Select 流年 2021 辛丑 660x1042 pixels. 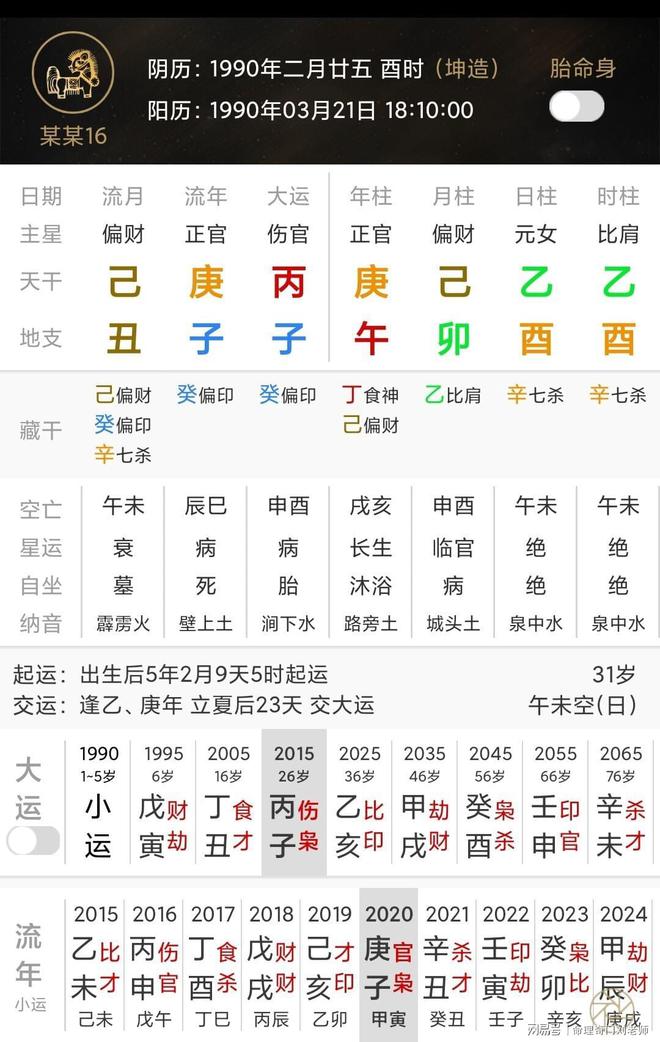pyautogui.click(x=446, y=965)
